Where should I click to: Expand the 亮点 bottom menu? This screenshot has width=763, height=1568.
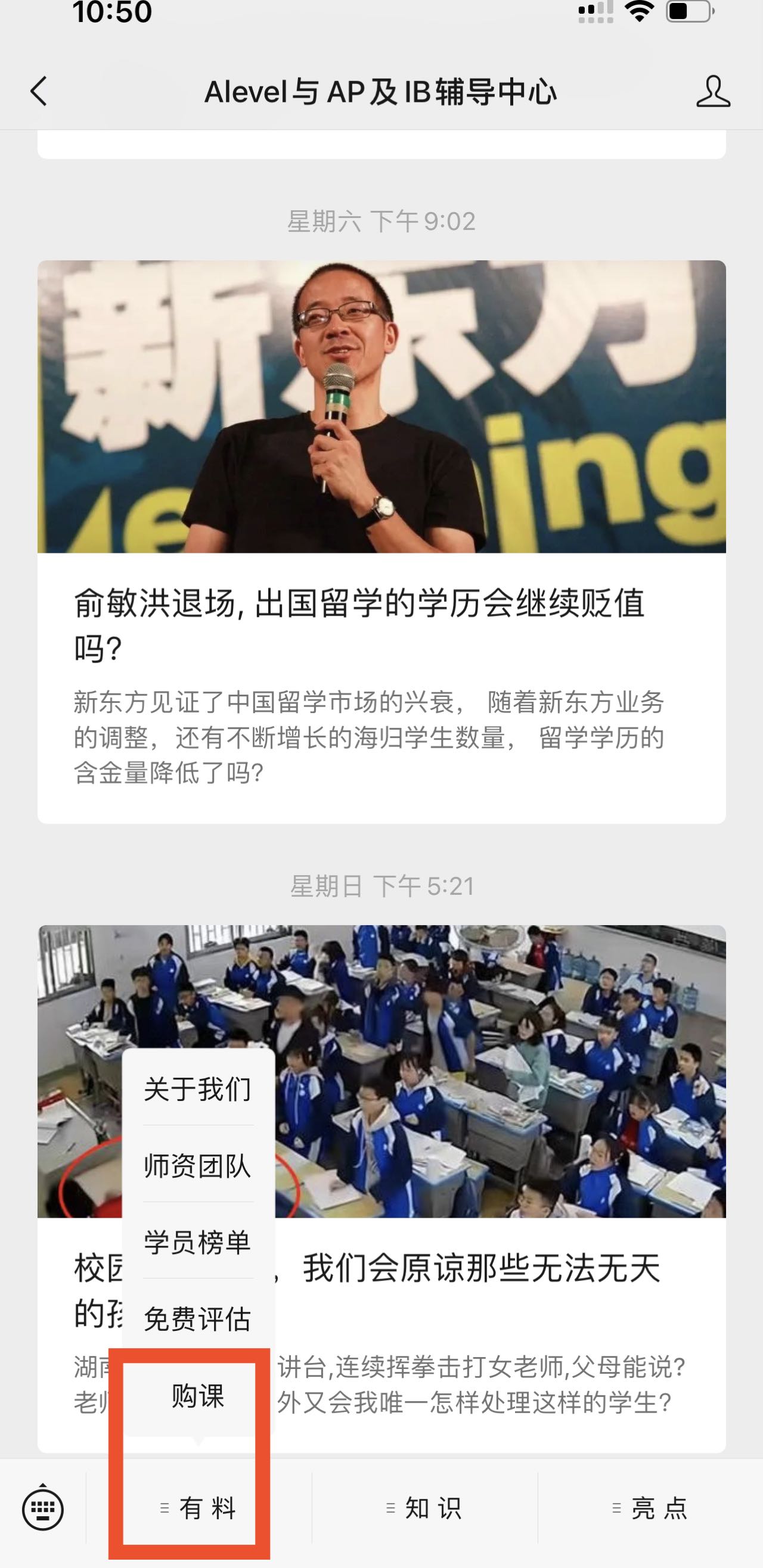pos(650,1508)
